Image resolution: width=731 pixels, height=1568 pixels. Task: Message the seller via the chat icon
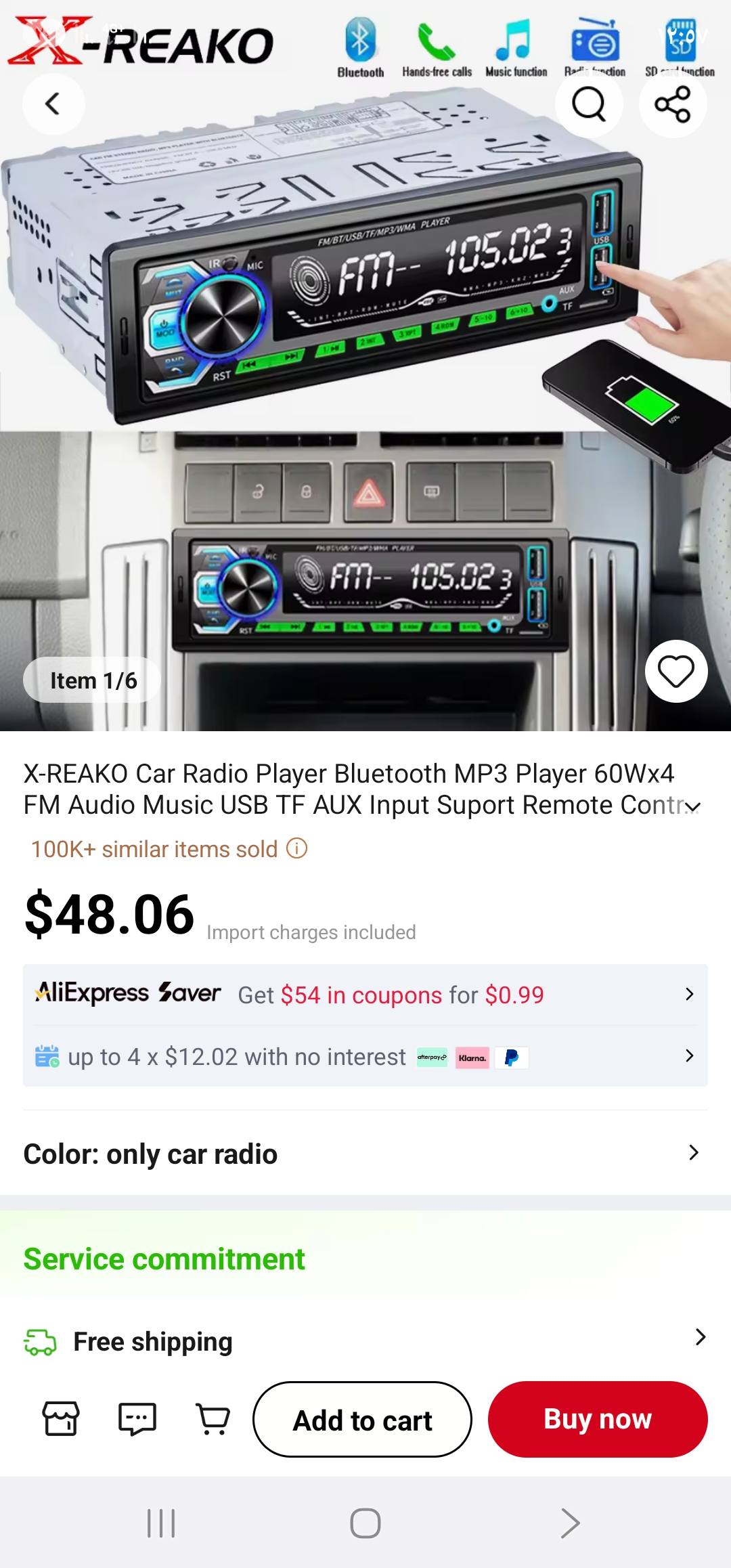[x=137, y=1419]
